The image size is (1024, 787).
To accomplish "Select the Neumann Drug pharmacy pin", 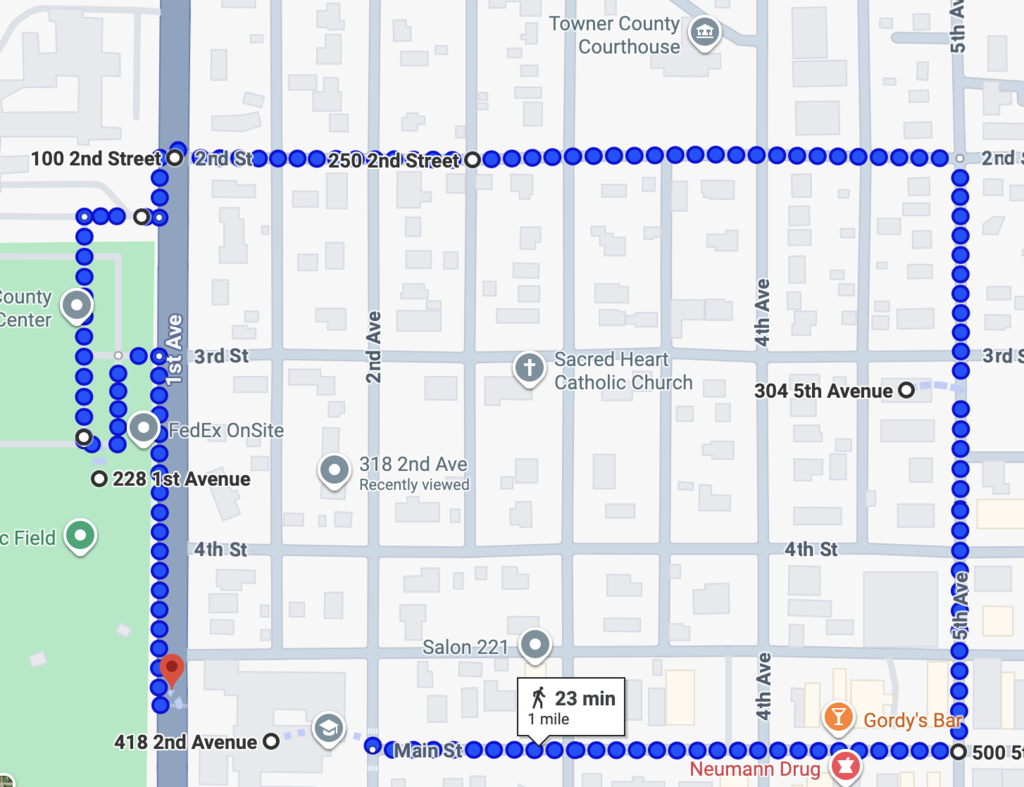I will 846,765.
